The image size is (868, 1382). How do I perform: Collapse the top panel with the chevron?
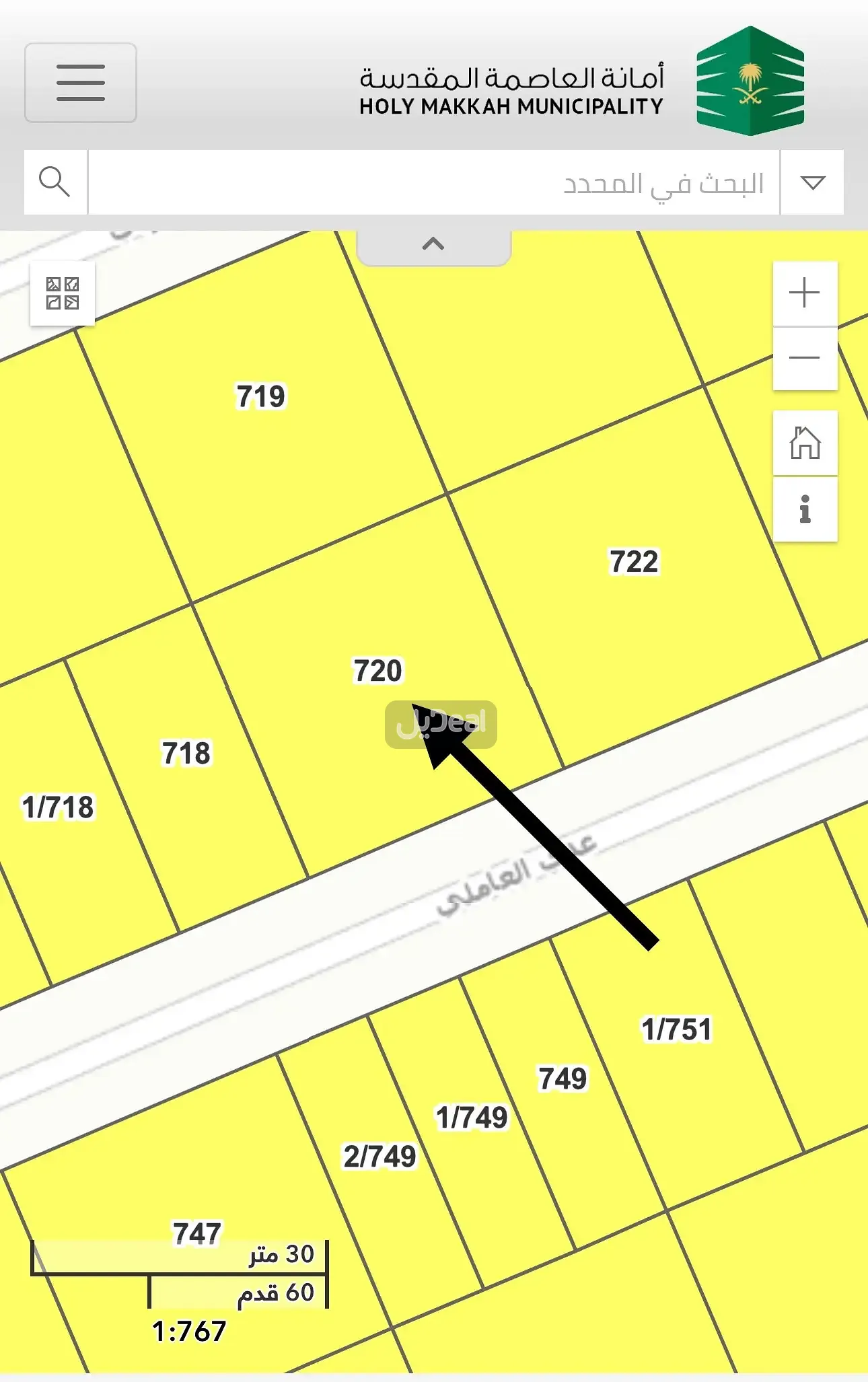click(x=433, y=245)
